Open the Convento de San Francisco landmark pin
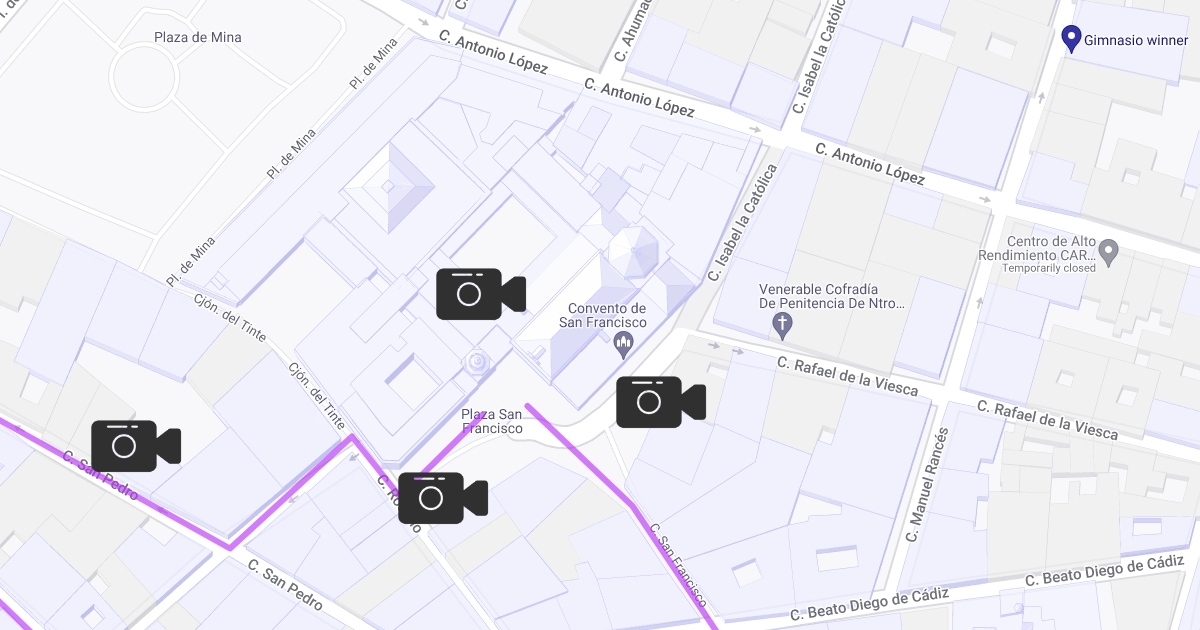Viewport: 1200px width, 630px height. click(x=624, y=346)
